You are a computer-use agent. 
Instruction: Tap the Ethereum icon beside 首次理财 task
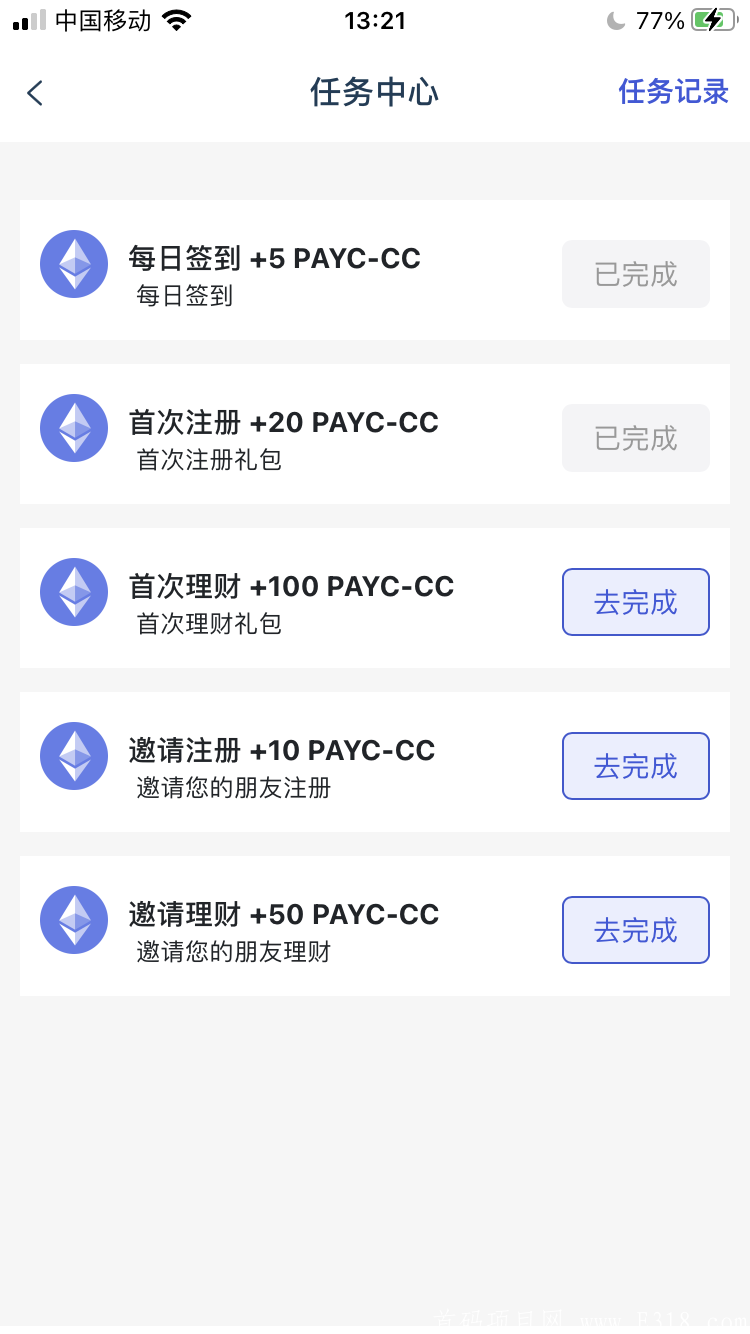(x=73, y=592)
